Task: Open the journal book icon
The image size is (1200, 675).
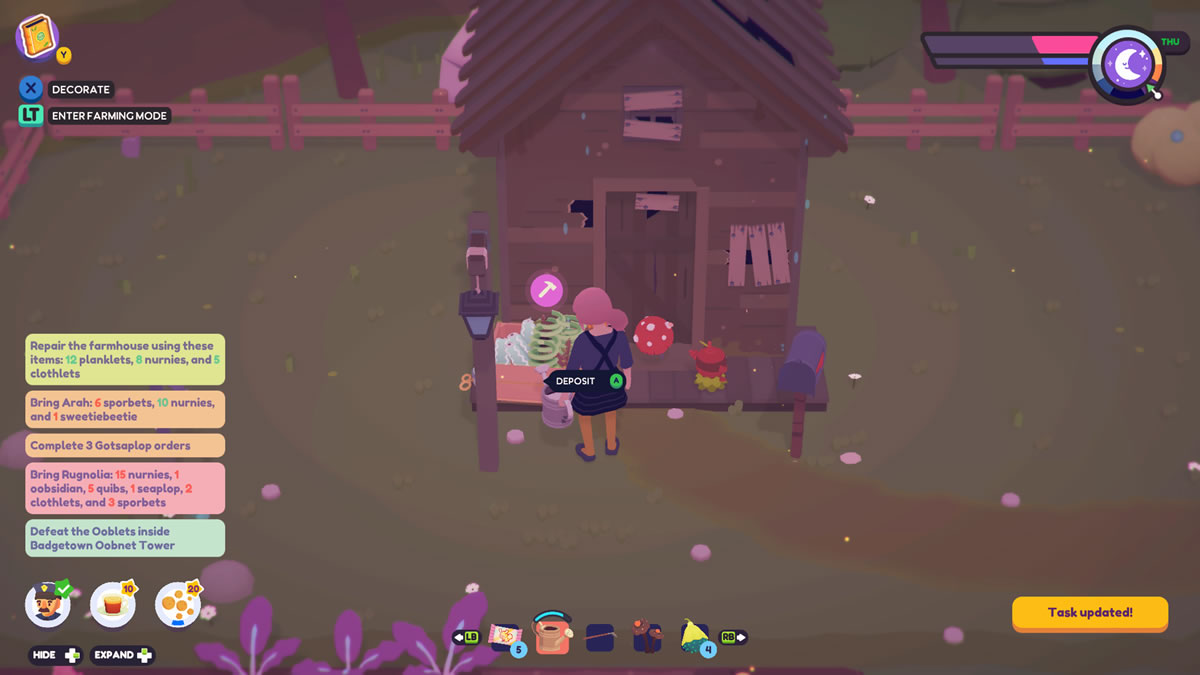Action: (x=38, y=36)
